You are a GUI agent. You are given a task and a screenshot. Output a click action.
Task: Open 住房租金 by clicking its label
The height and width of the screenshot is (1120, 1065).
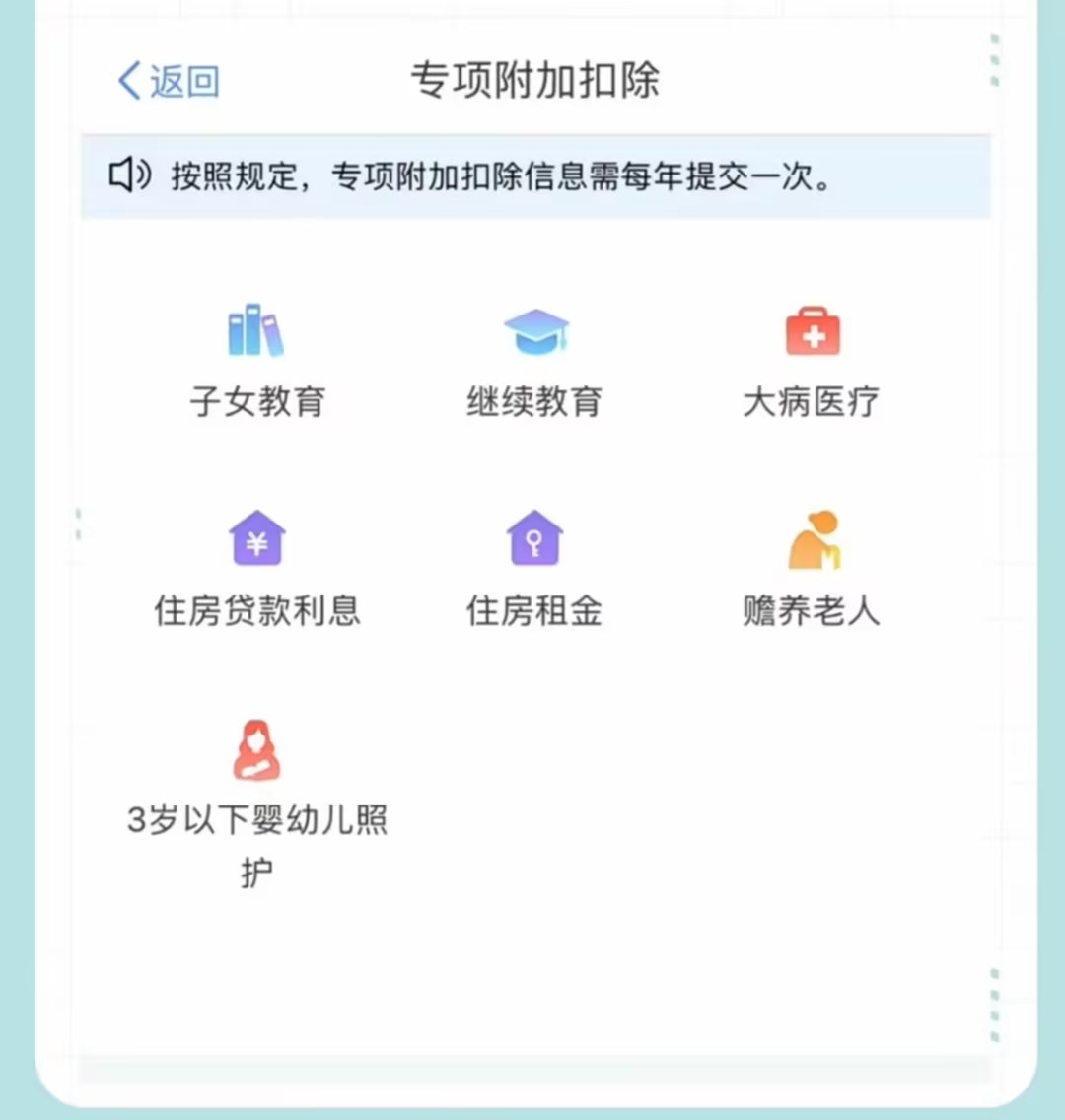tap(533, 609)
